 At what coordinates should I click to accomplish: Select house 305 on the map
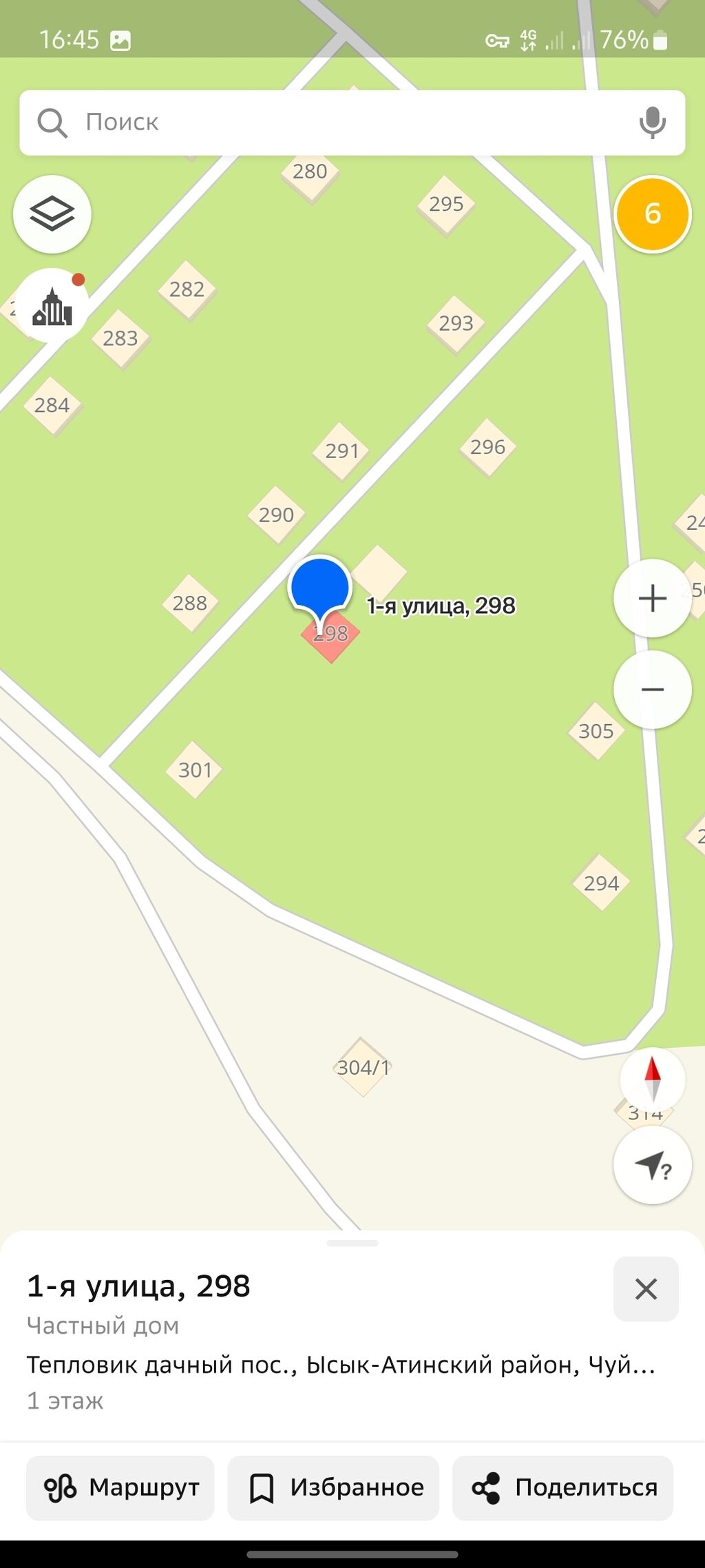pyautogui.click(x=596, y=731)
